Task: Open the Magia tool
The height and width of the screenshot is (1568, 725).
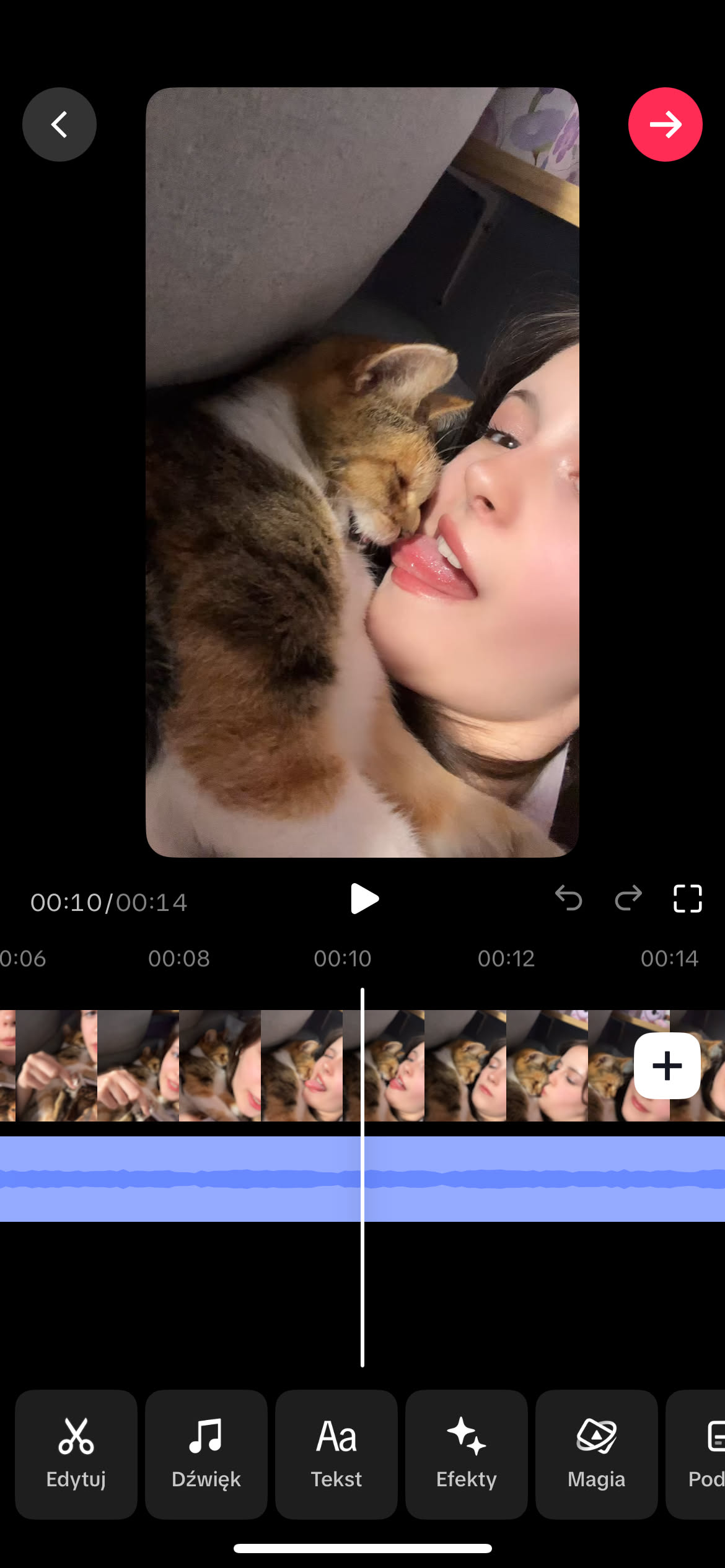Action: tap(596, 1454)
